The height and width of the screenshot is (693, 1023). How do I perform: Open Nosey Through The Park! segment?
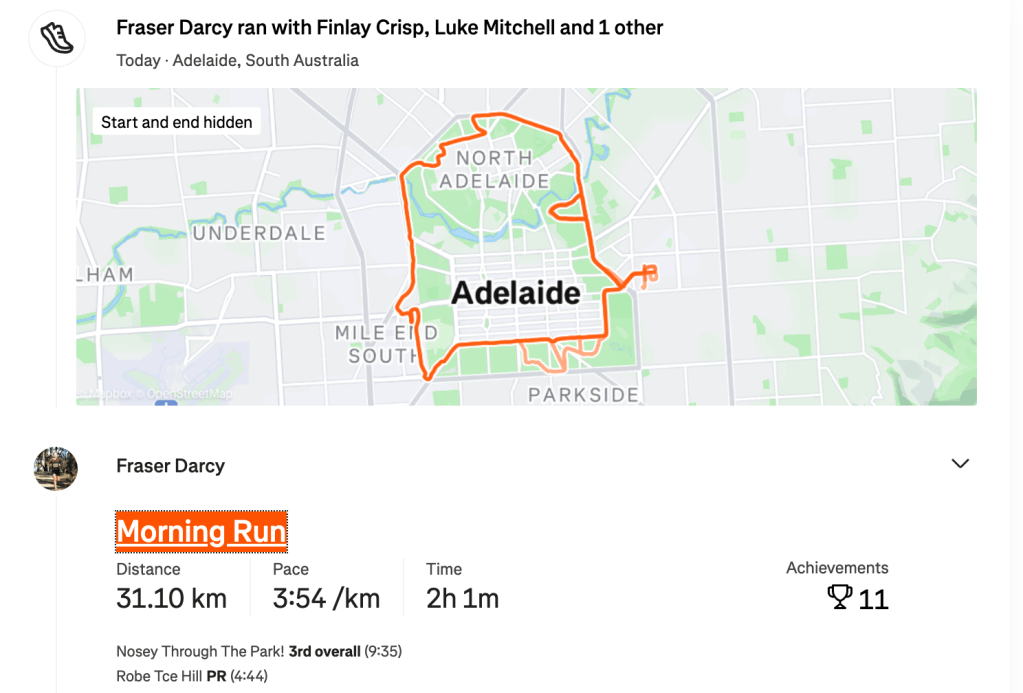pyautogui.click(x=200, y=651)
